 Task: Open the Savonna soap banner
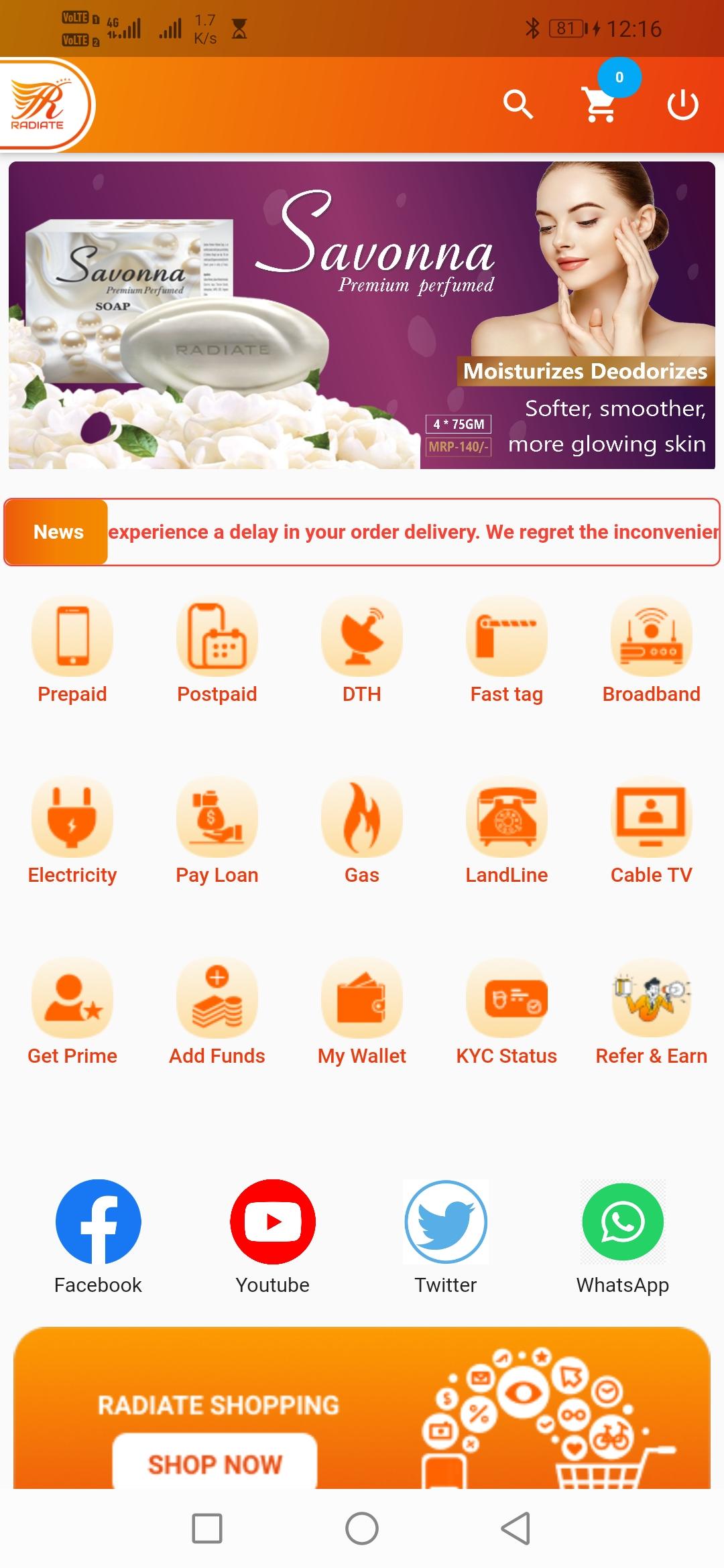(x=362, y=315)
